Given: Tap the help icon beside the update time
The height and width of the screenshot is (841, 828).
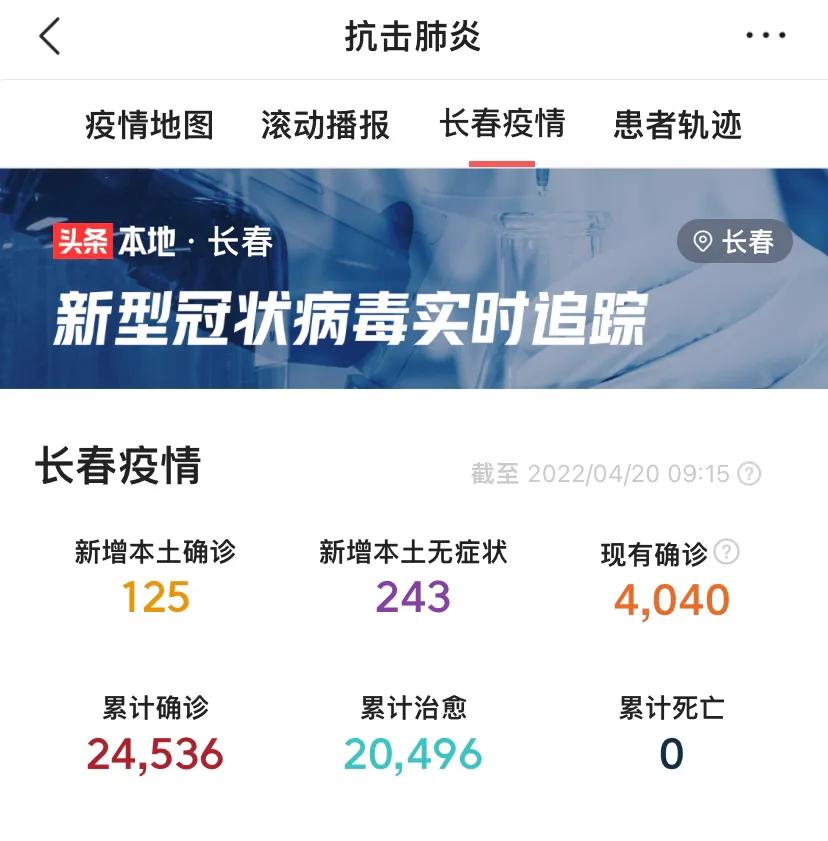Looking at the screenshot, I should point(749,473).
